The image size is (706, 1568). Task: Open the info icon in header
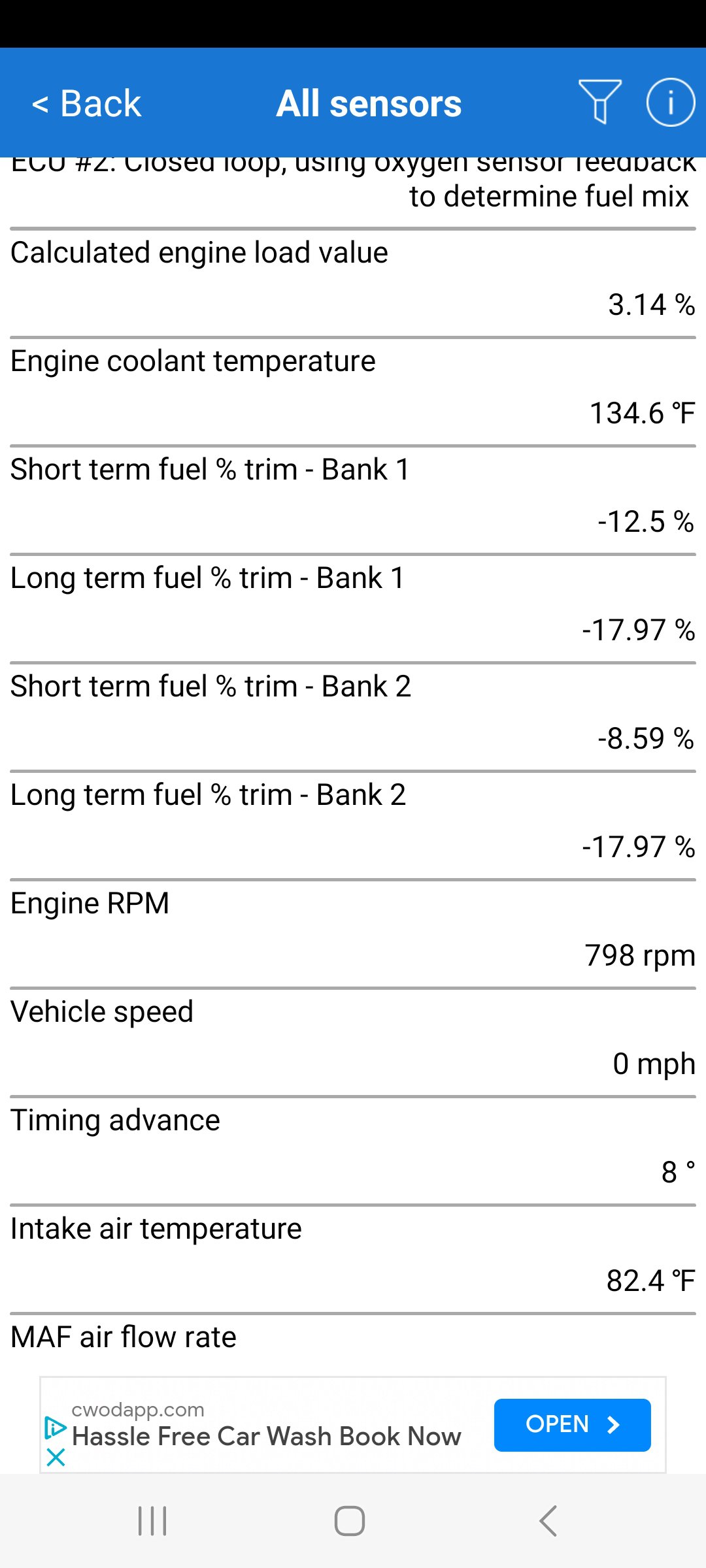click(x=670, y=102)
